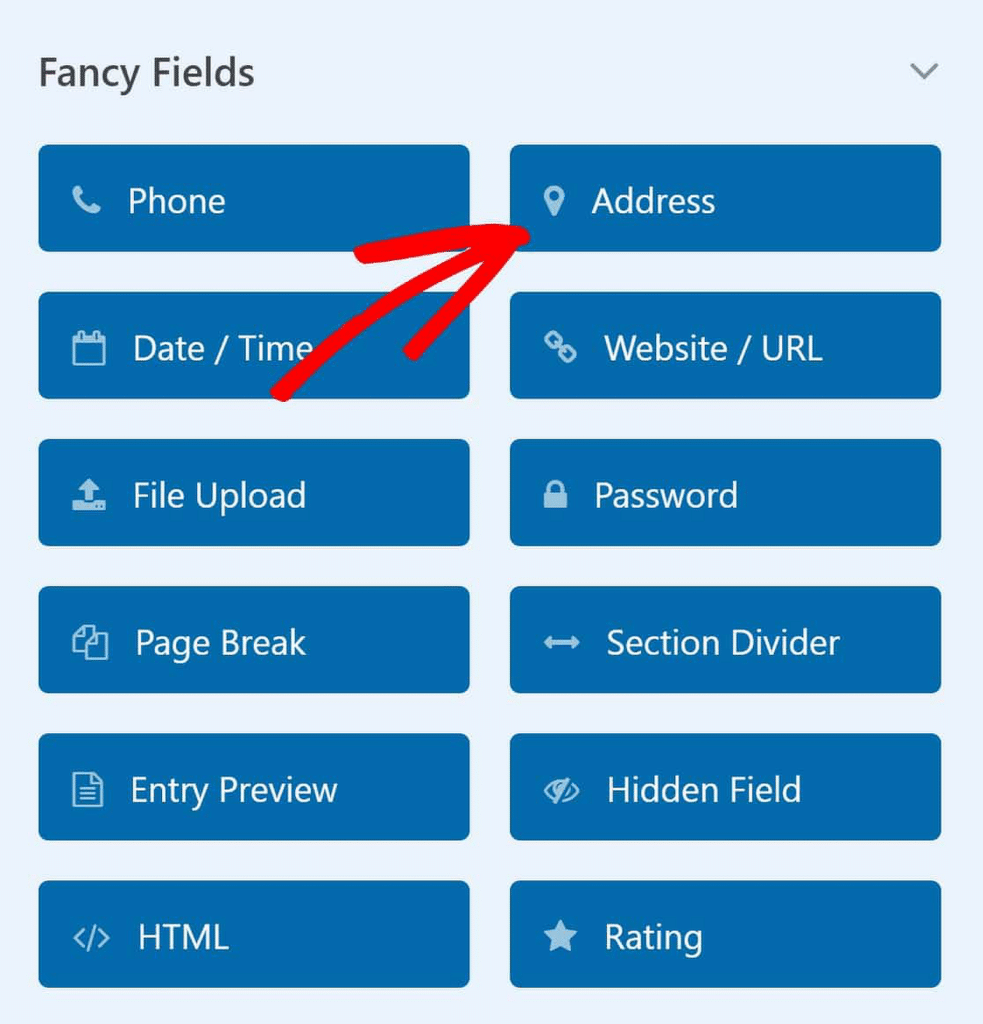983x1024 pixels.
Task: Click the double arrow icon on Section Divider
Action: click(562, 640)
